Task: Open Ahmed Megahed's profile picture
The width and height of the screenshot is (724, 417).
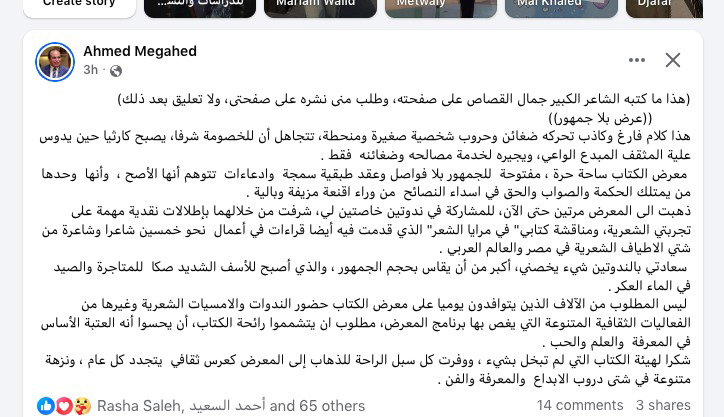Action: pos(56,61)
